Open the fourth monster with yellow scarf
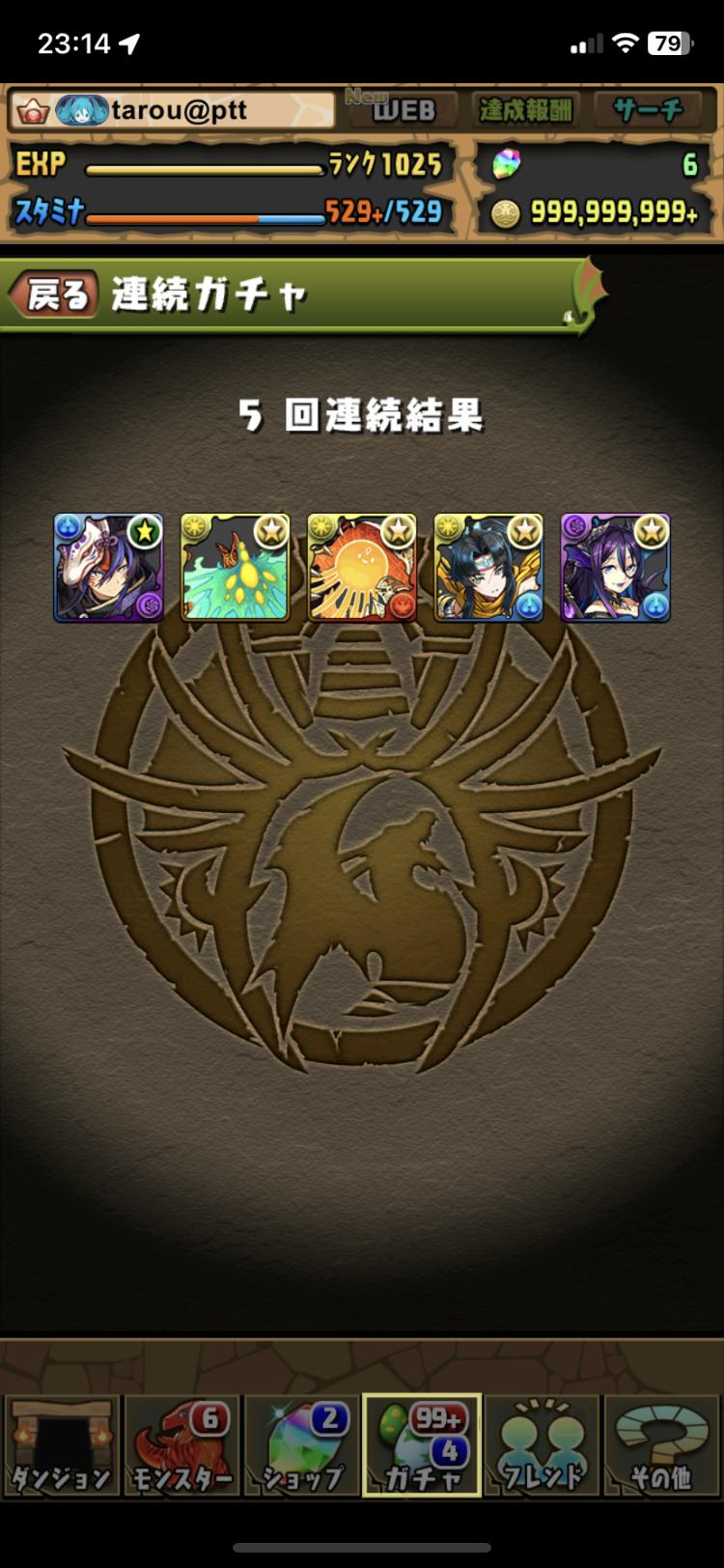The height and width of the screenshot is (1568, 724). pos(488,567)
